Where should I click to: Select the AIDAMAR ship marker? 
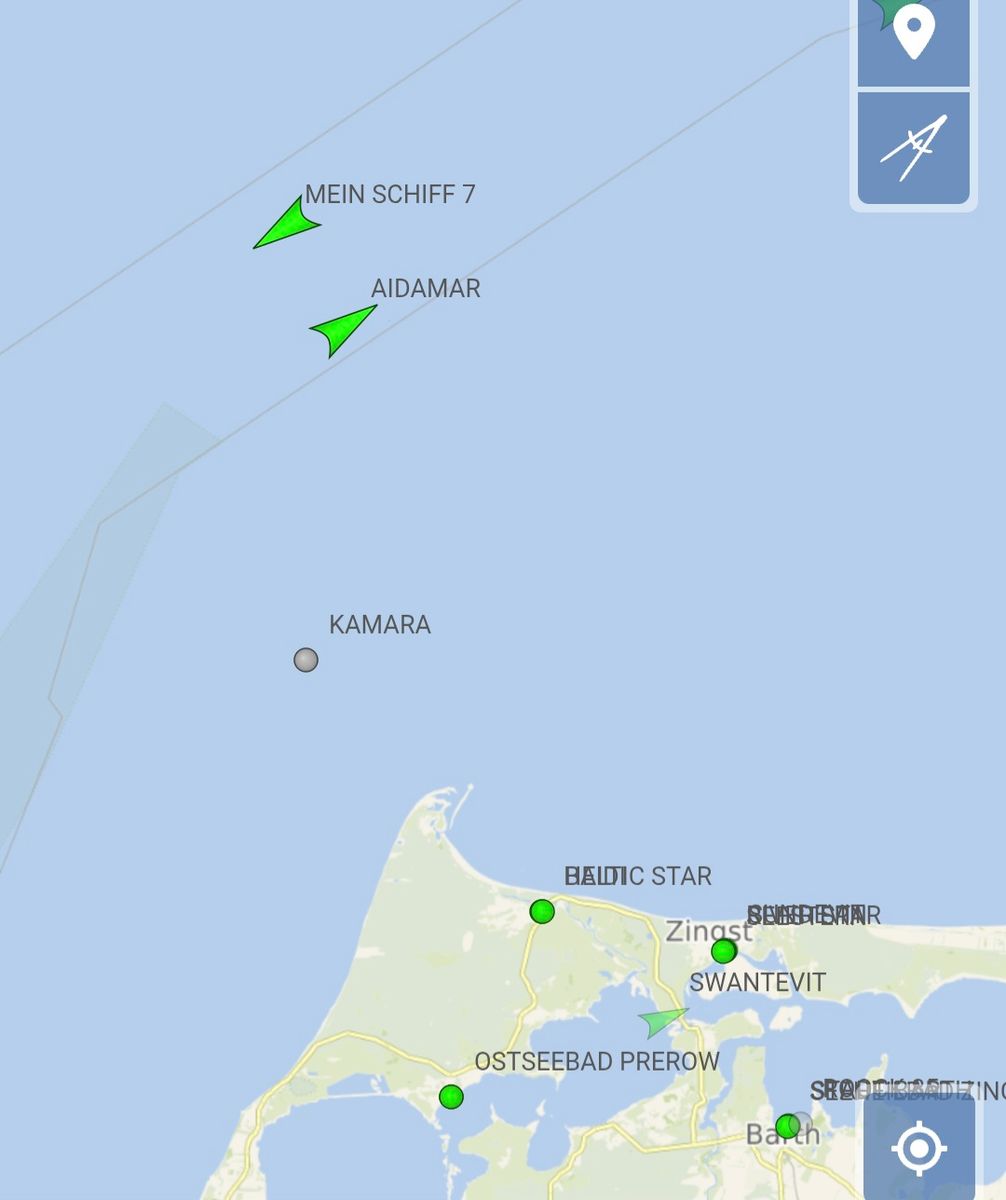(x=340, y=327)
